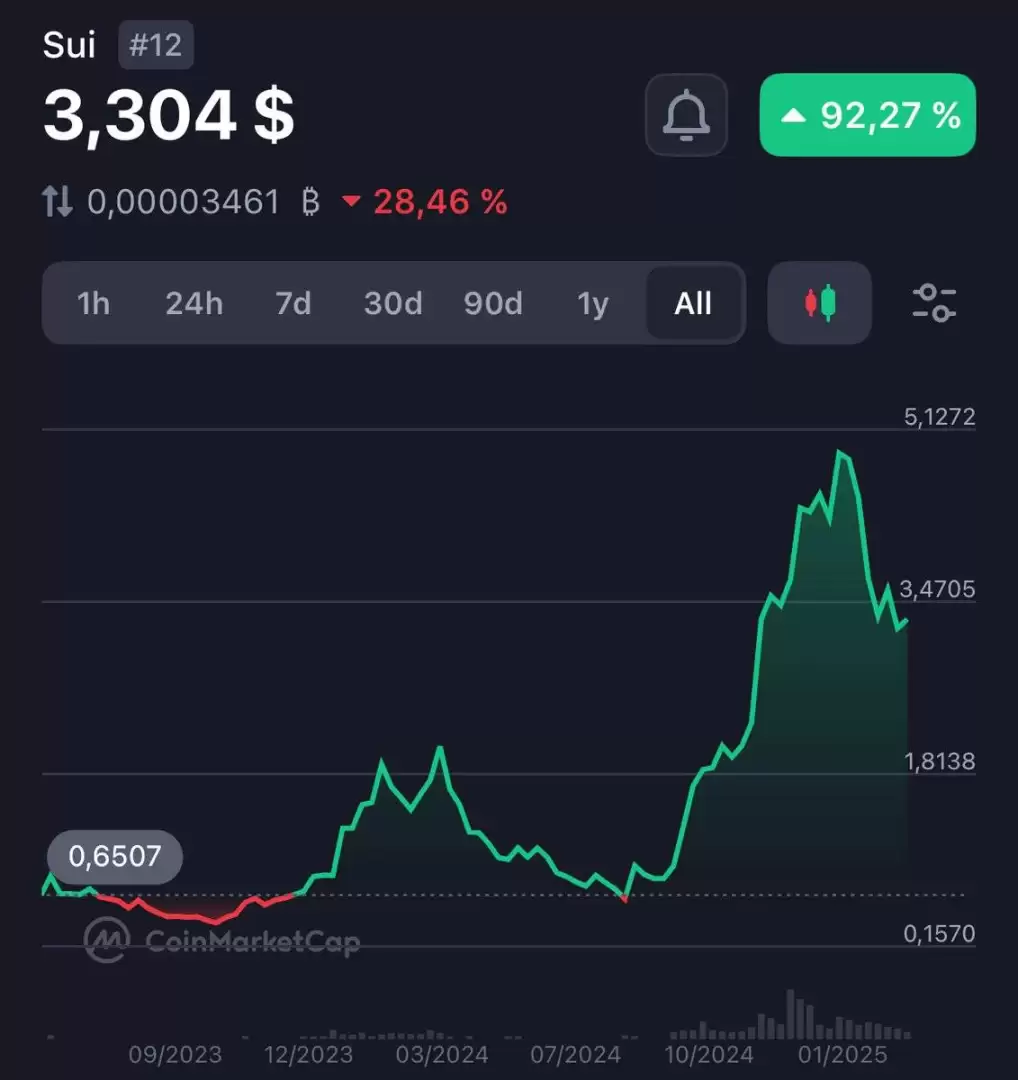The image size is (1018, 1080).
Task: Select the All timeframe tab
Action: click(694, 304)
